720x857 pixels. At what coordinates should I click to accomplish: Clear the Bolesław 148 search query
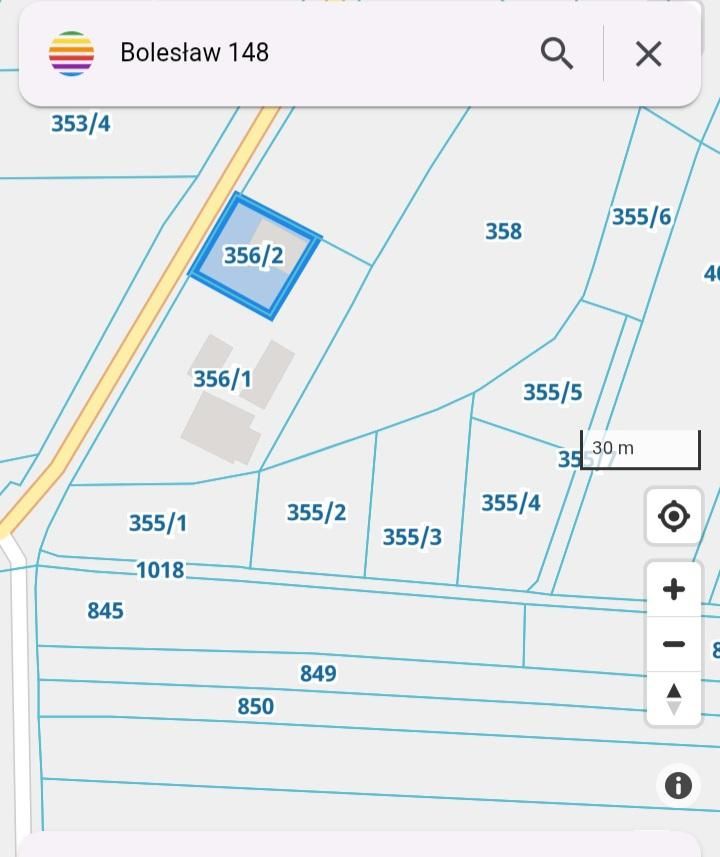(x=649, y=54)
